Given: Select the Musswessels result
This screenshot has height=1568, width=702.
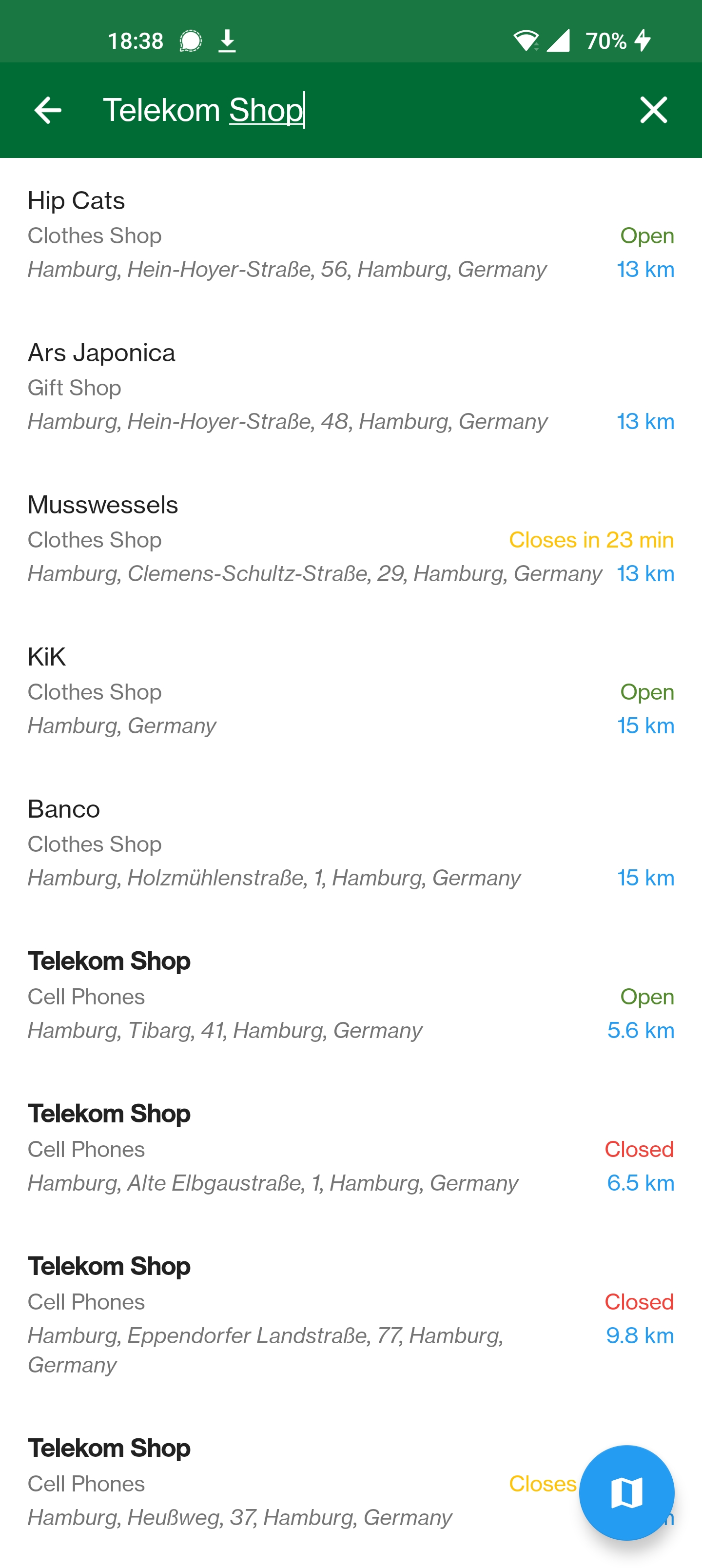Looking at the screenshot, I should coord(351,539).
